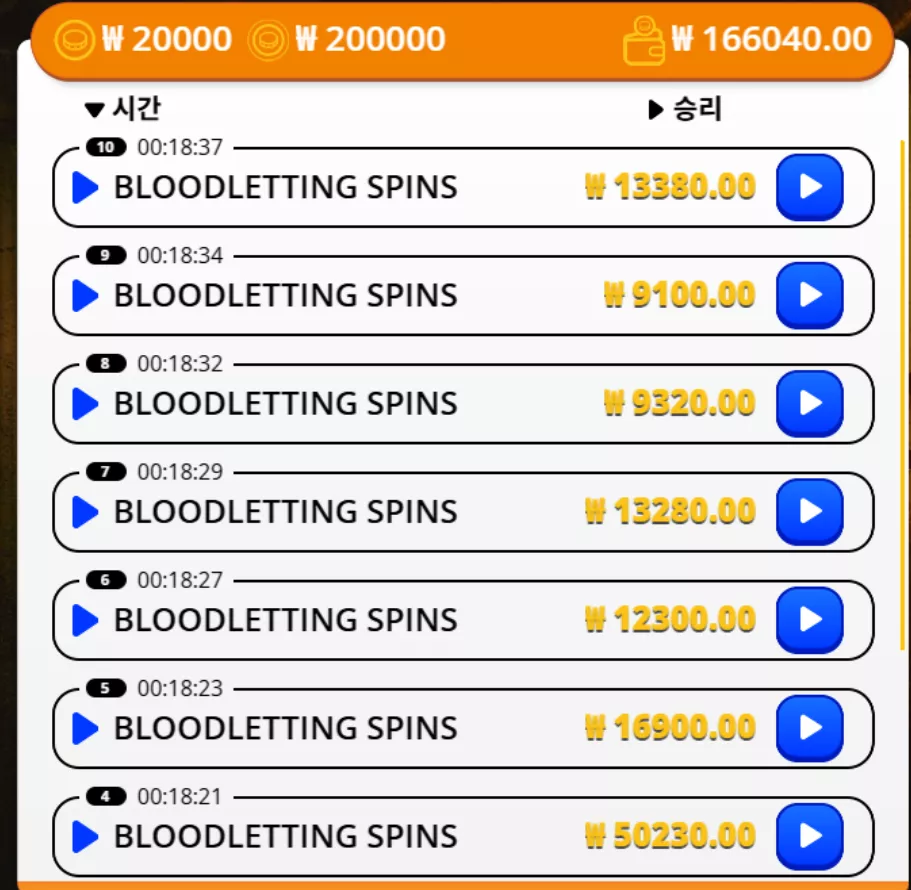Image resolution: width=911 pixels, height=890 pixels.
Task: Sort the list by 시간
Action: (x=123, y=109)
